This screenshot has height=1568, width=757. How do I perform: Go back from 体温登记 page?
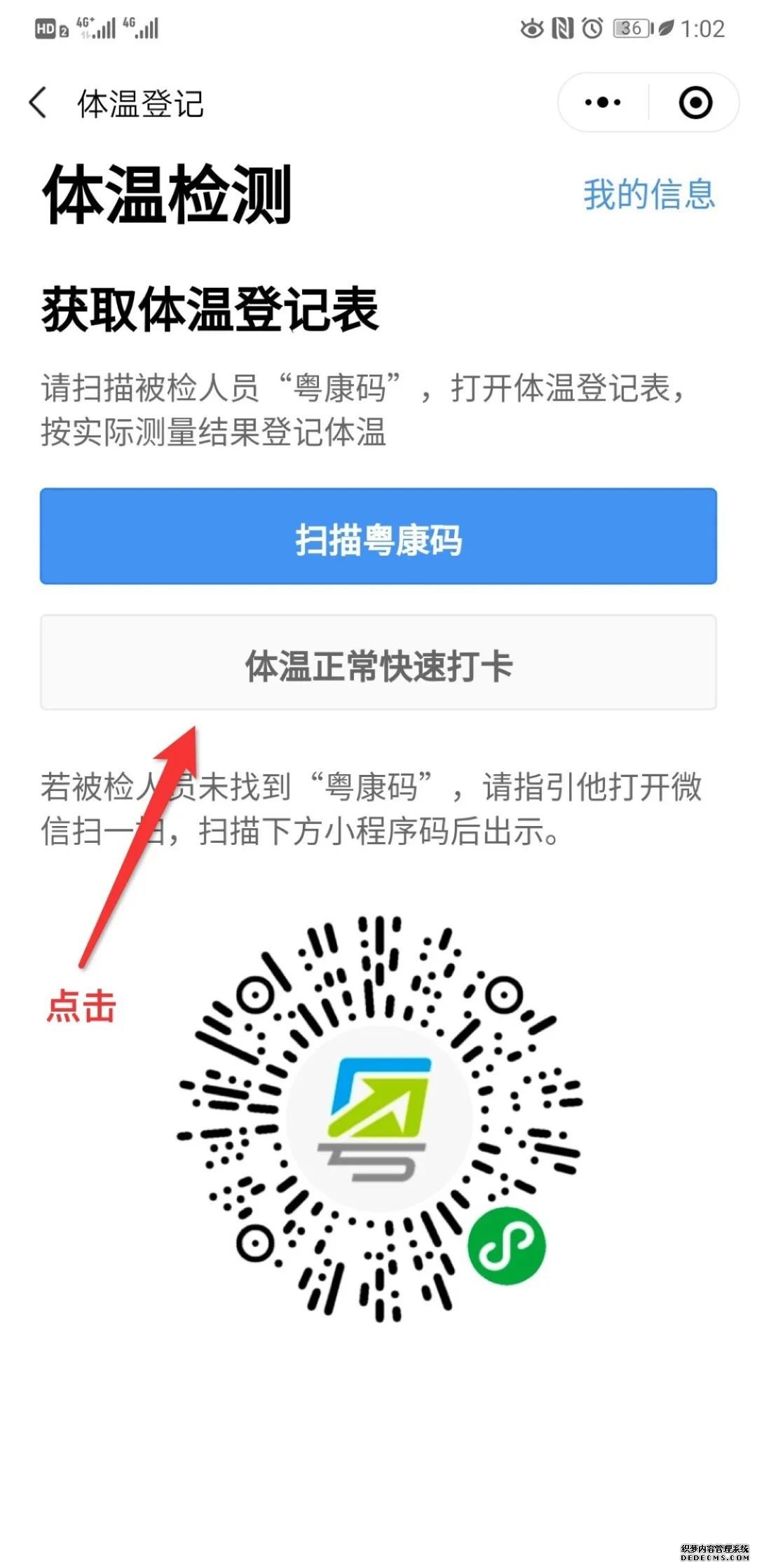(39, 103)
